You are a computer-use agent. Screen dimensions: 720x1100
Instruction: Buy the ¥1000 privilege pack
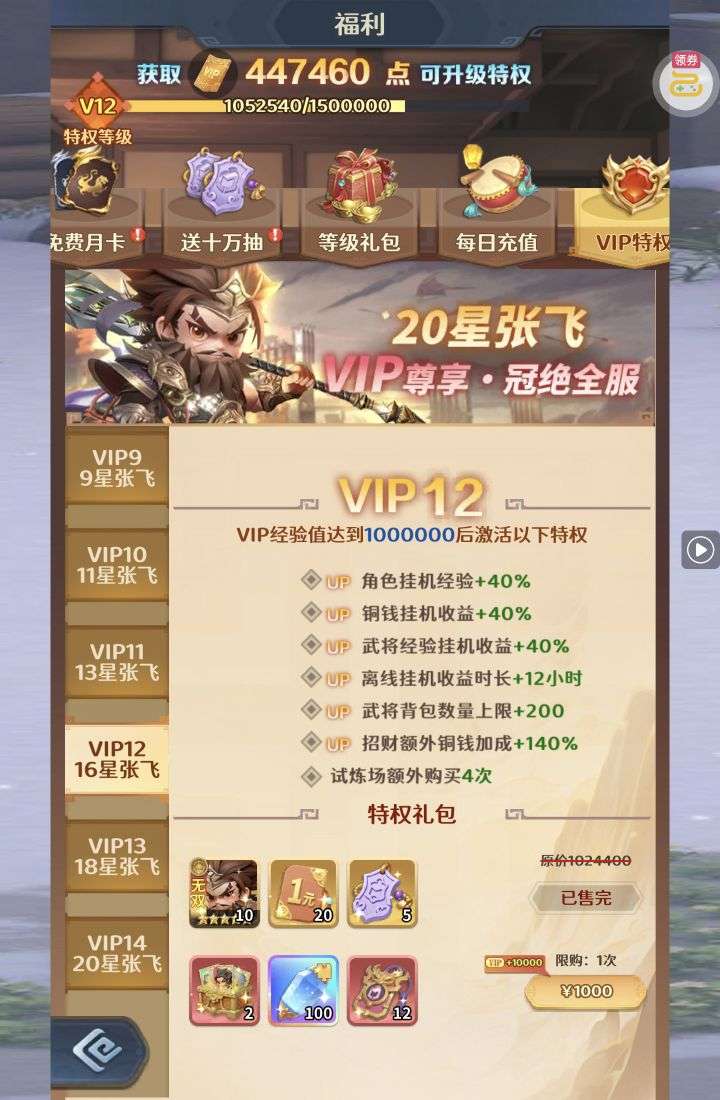[585, 991]
